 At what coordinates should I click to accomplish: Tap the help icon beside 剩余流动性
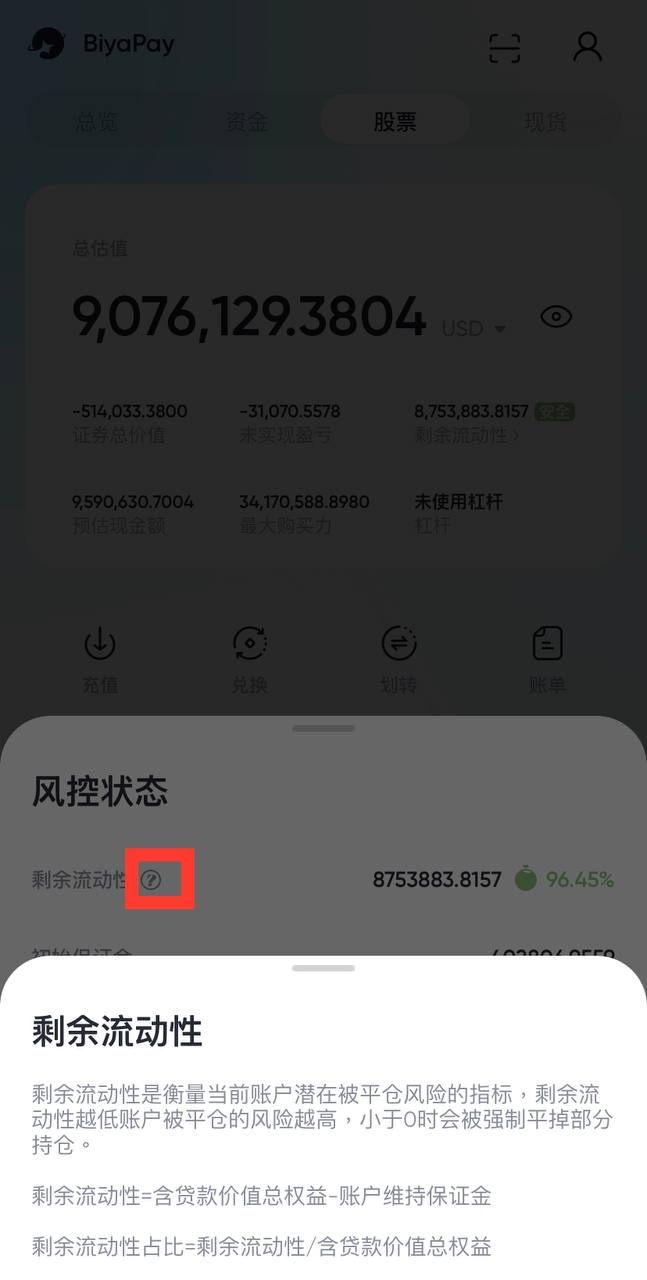151,880
